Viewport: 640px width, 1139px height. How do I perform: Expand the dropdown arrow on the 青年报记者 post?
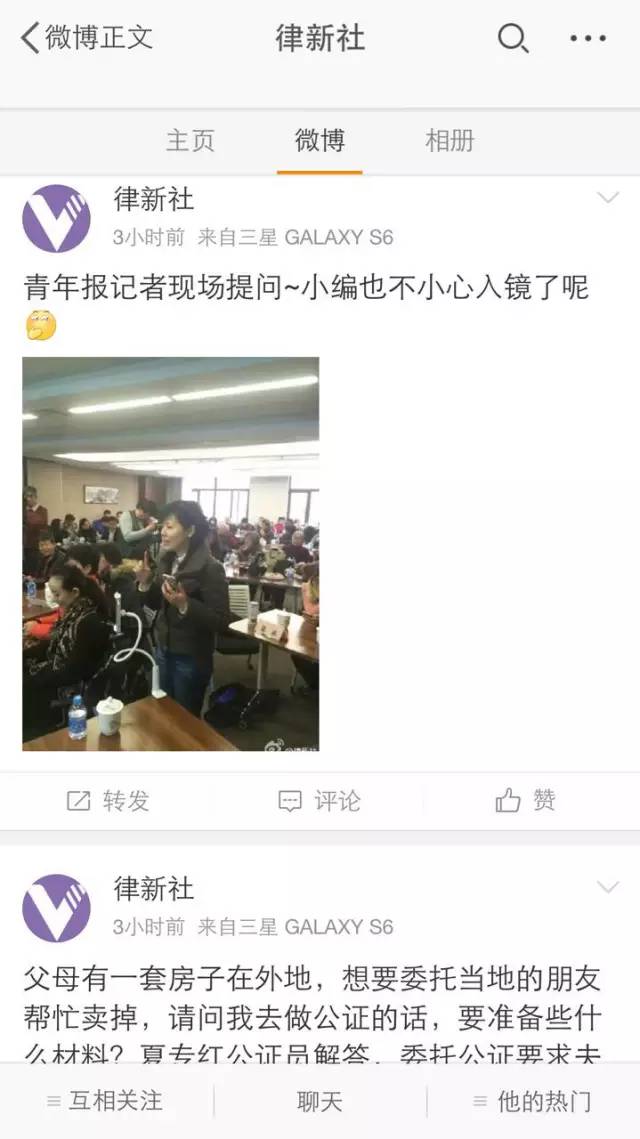[607, 198]
